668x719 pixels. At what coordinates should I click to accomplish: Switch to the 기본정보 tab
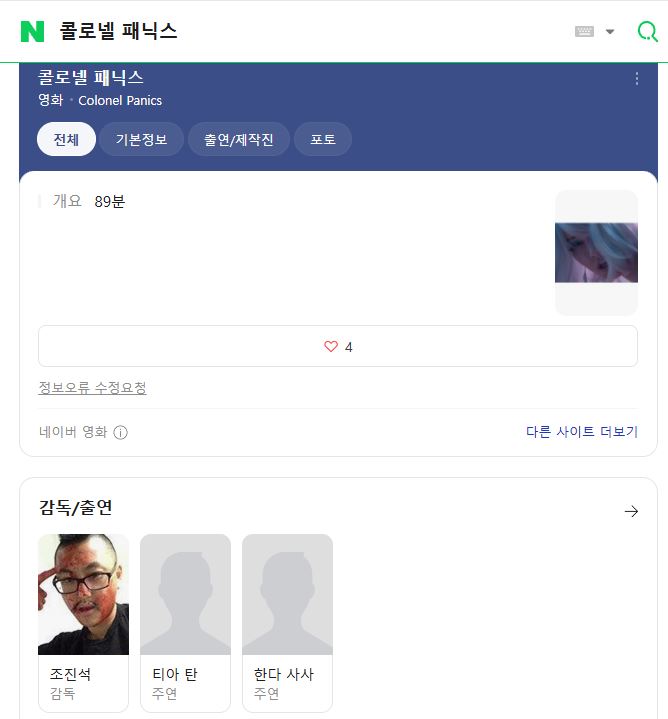coord(141,140)
